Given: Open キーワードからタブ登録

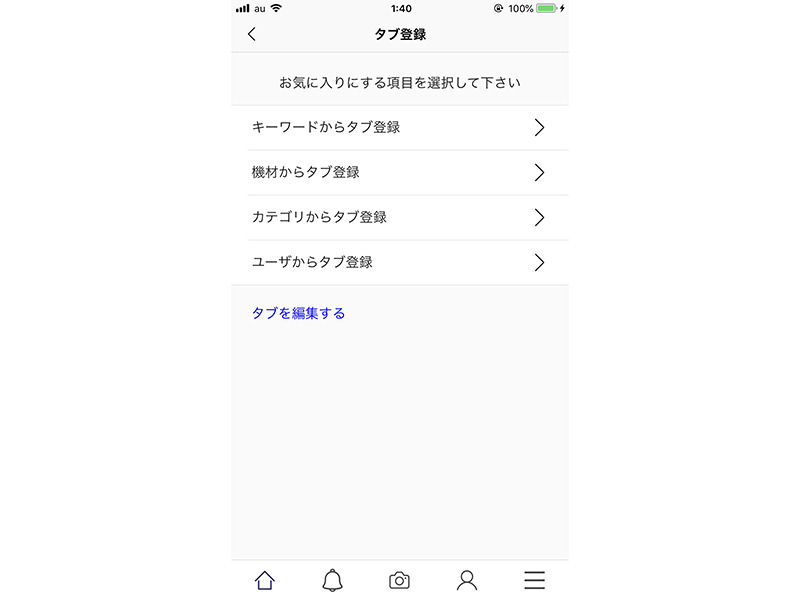Looking at the screenshot, I should pyautogui.click(x=400, y=127).
